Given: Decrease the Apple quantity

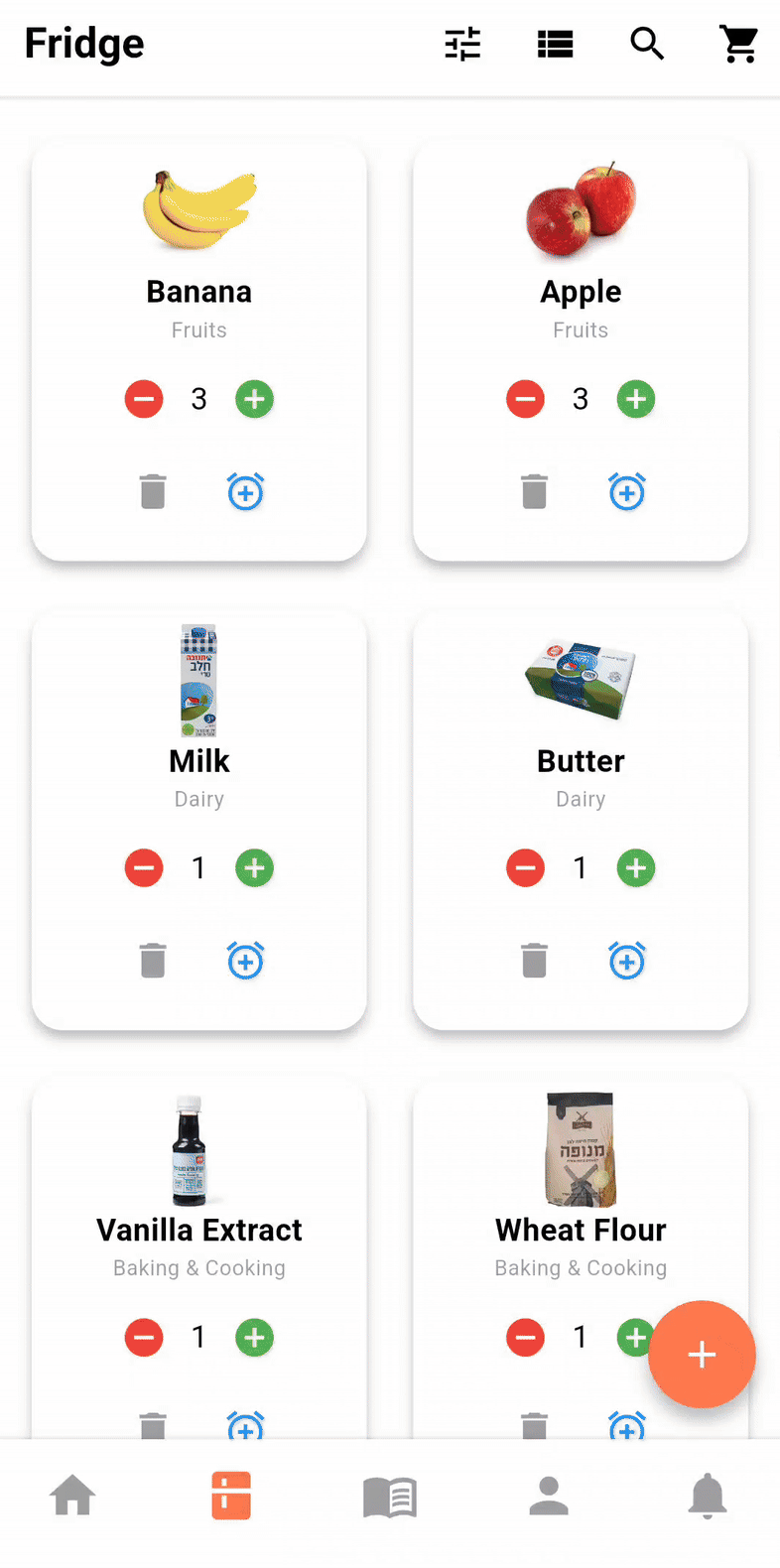Looking at the screenshot, I should pyautogui.click(x=525, y=399).
